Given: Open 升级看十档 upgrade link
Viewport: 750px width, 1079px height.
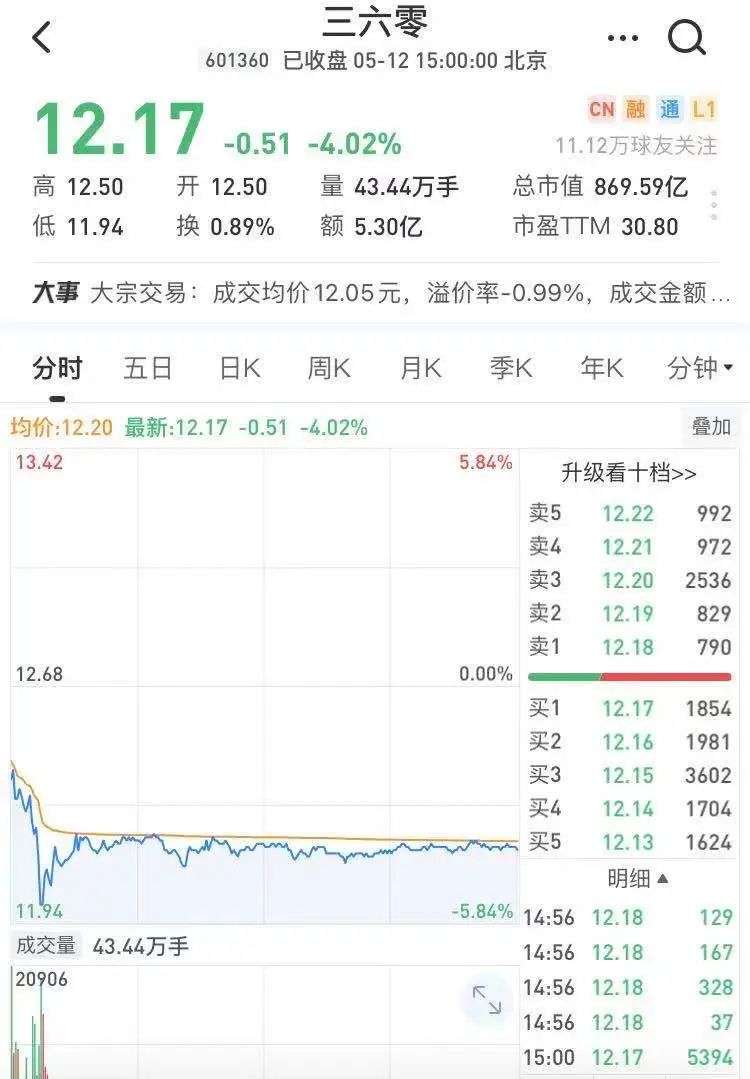Looking at the screenshot, I should [628, 473].
